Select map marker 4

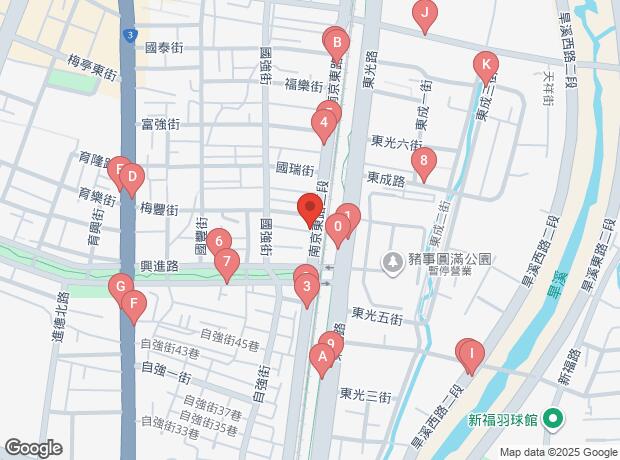click(322, 126)
